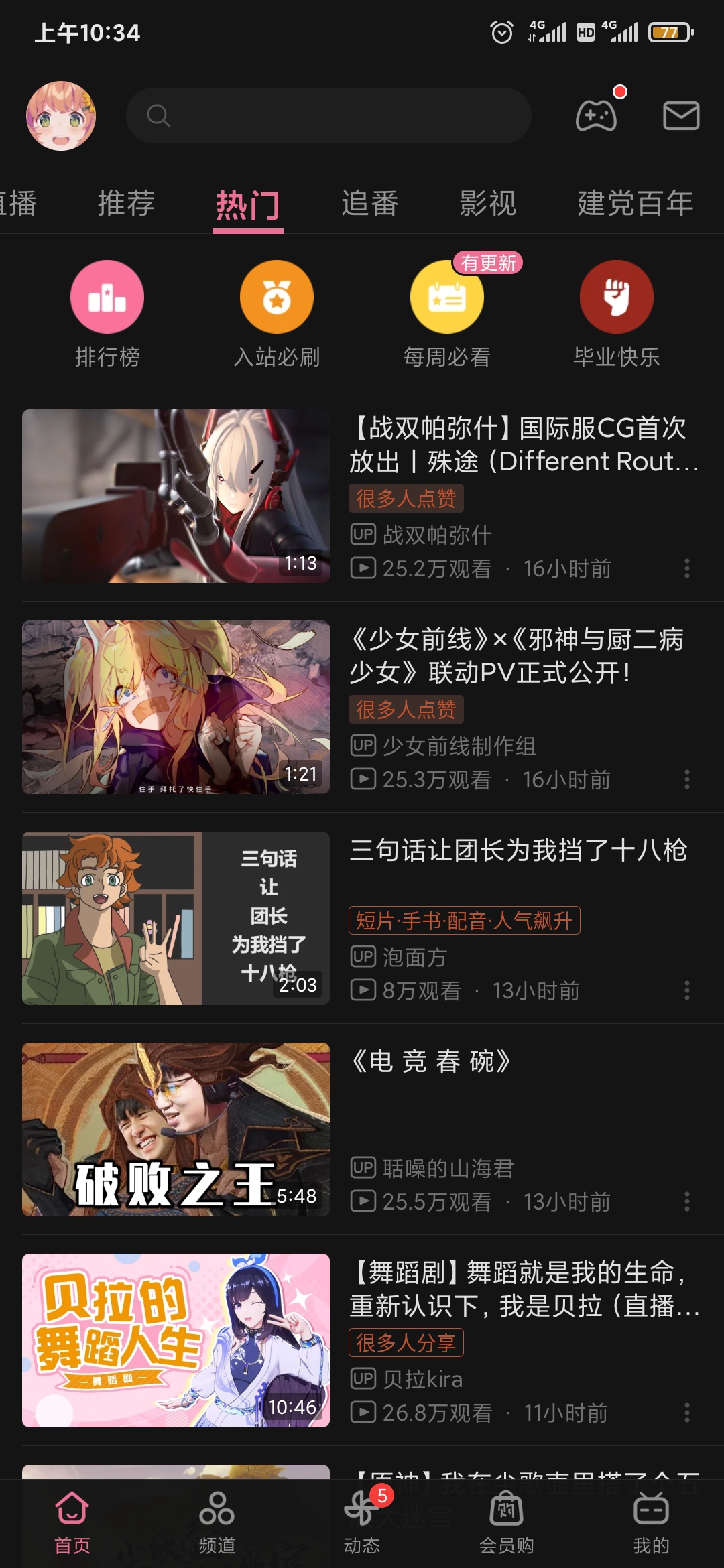Open the message envelope icon
The height and width of the screenshot is (1568, 724).
point(681,115)
